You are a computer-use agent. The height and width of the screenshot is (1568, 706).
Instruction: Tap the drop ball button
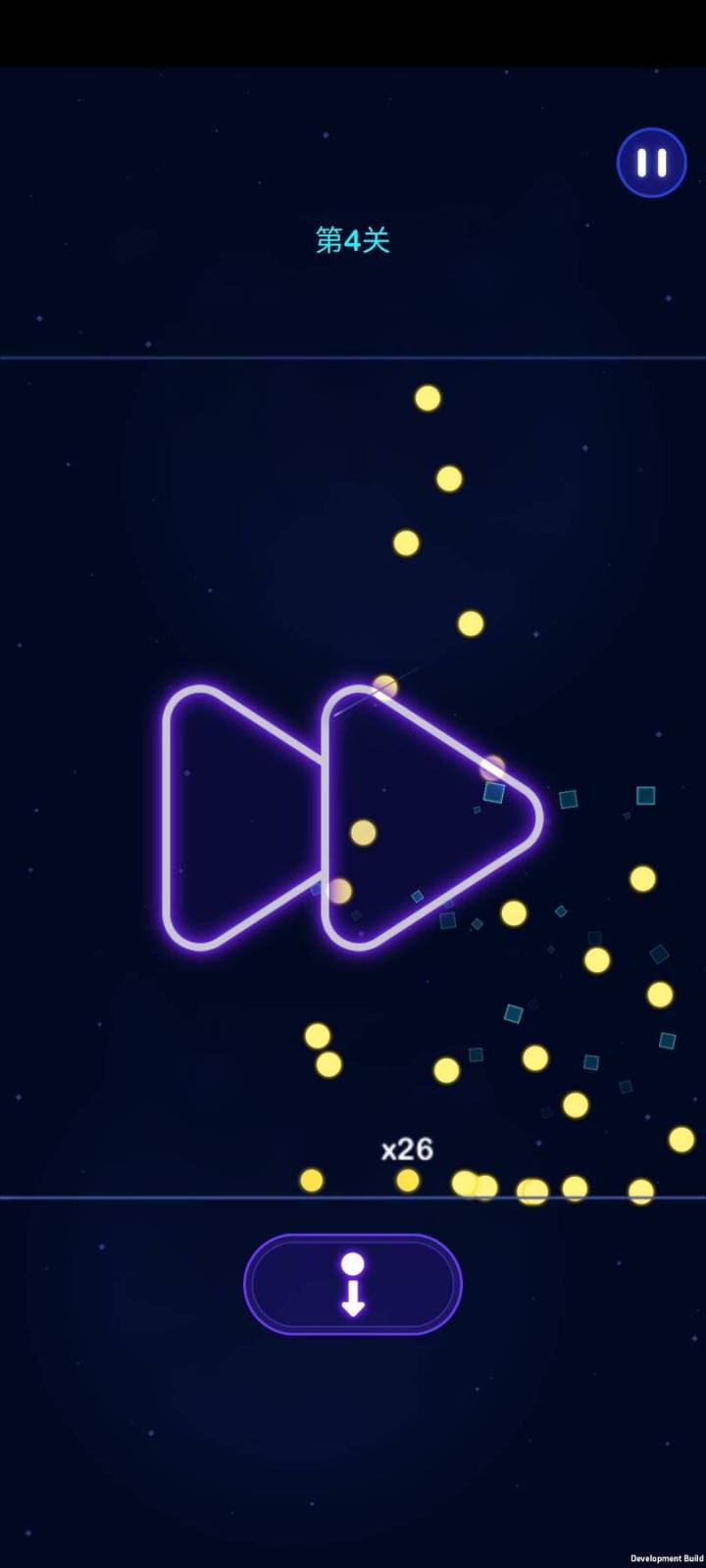click(x=353, y=1284)
